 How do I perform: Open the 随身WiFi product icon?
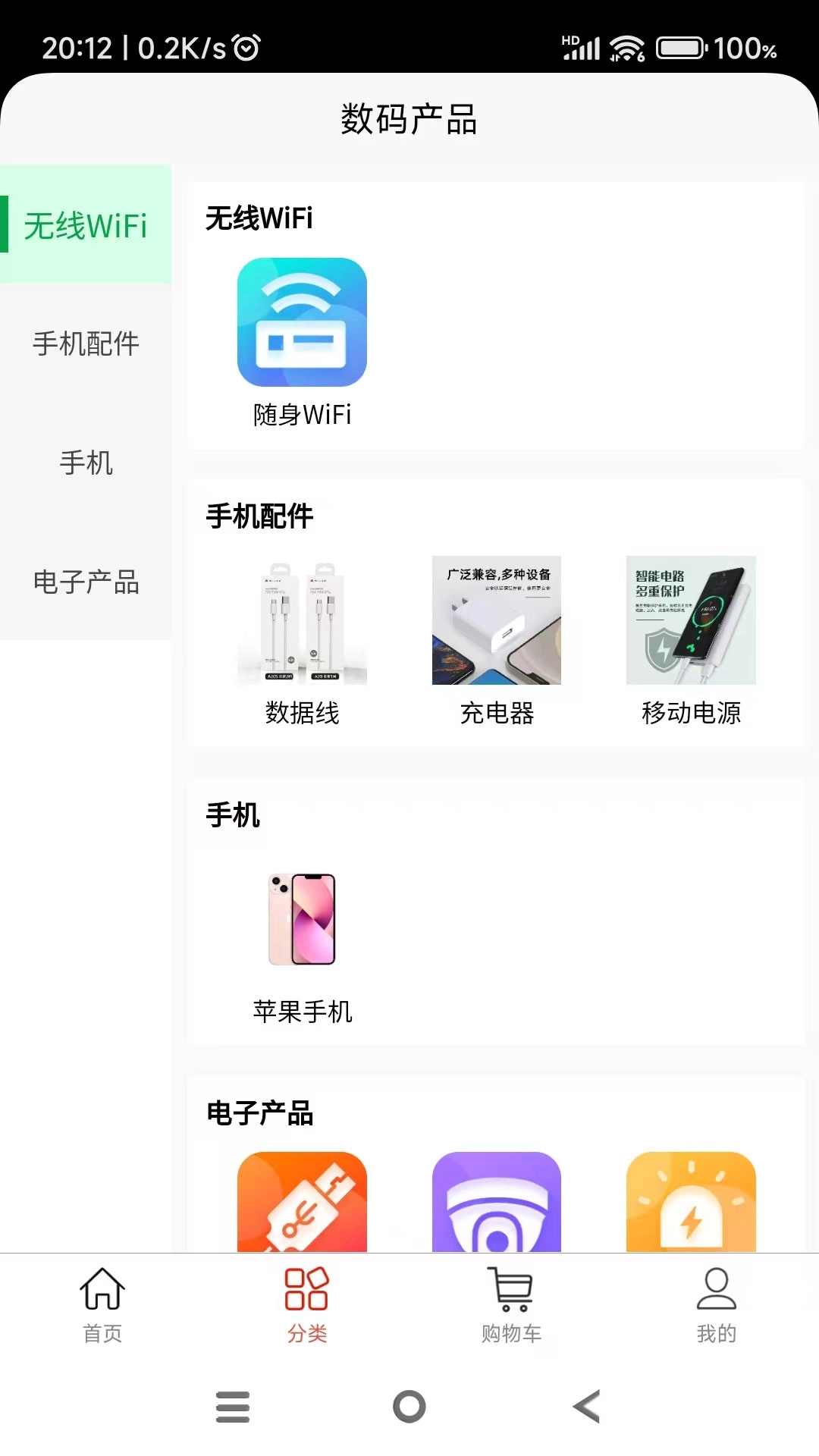point(302,322)
